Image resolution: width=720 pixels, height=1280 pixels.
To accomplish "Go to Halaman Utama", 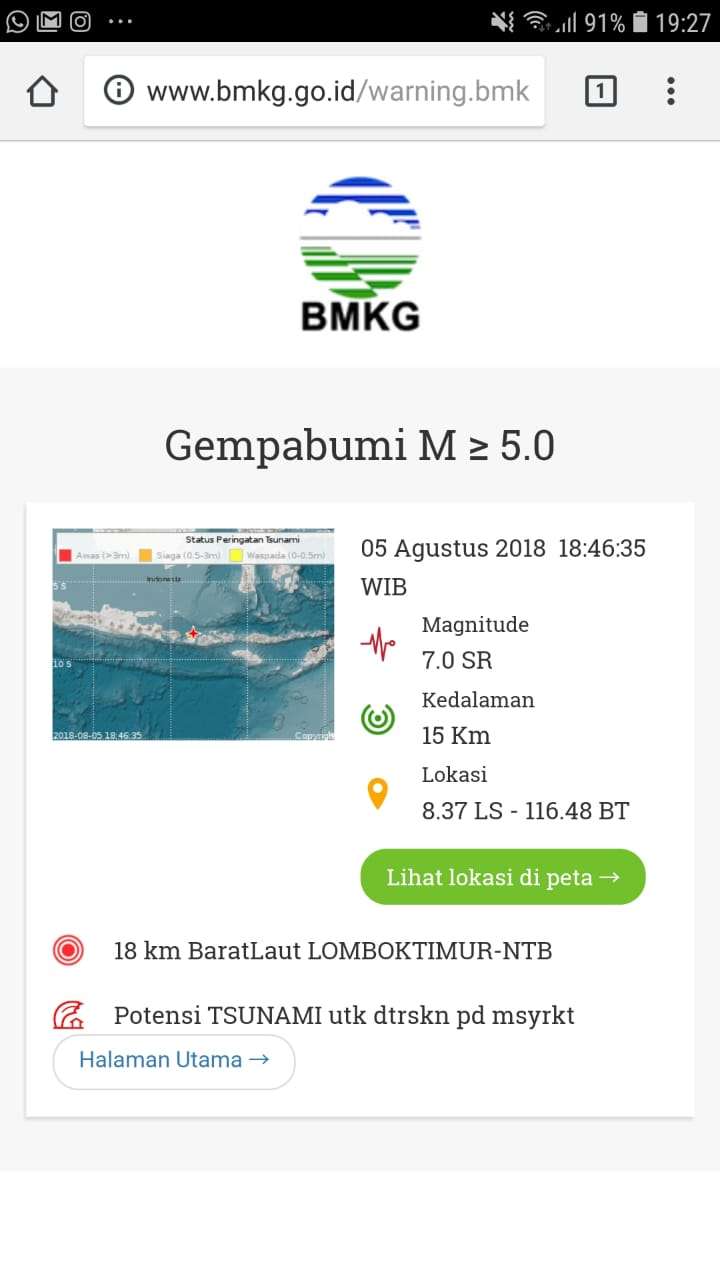I will 174,1061.
